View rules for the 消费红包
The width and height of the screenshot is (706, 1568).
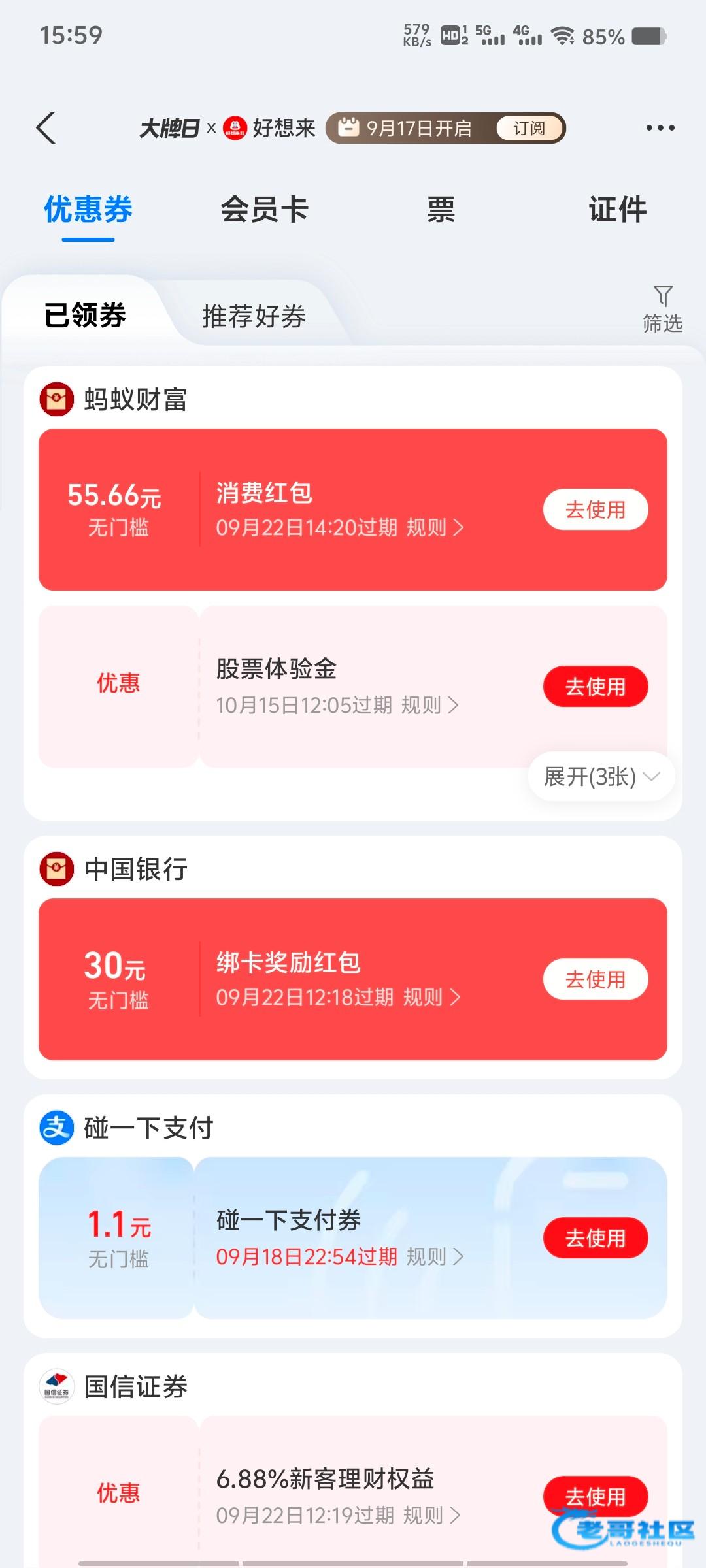pyautogui.click(x=435, y=527)
